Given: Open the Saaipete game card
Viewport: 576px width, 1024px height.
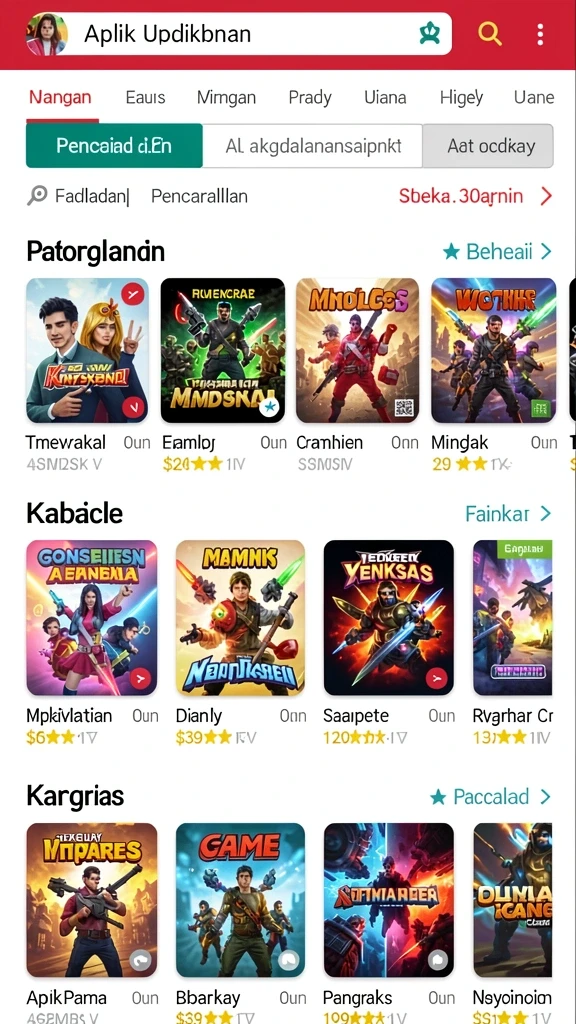Looking at the screenshot, I should pyautogui.click(x=389, y=643).
